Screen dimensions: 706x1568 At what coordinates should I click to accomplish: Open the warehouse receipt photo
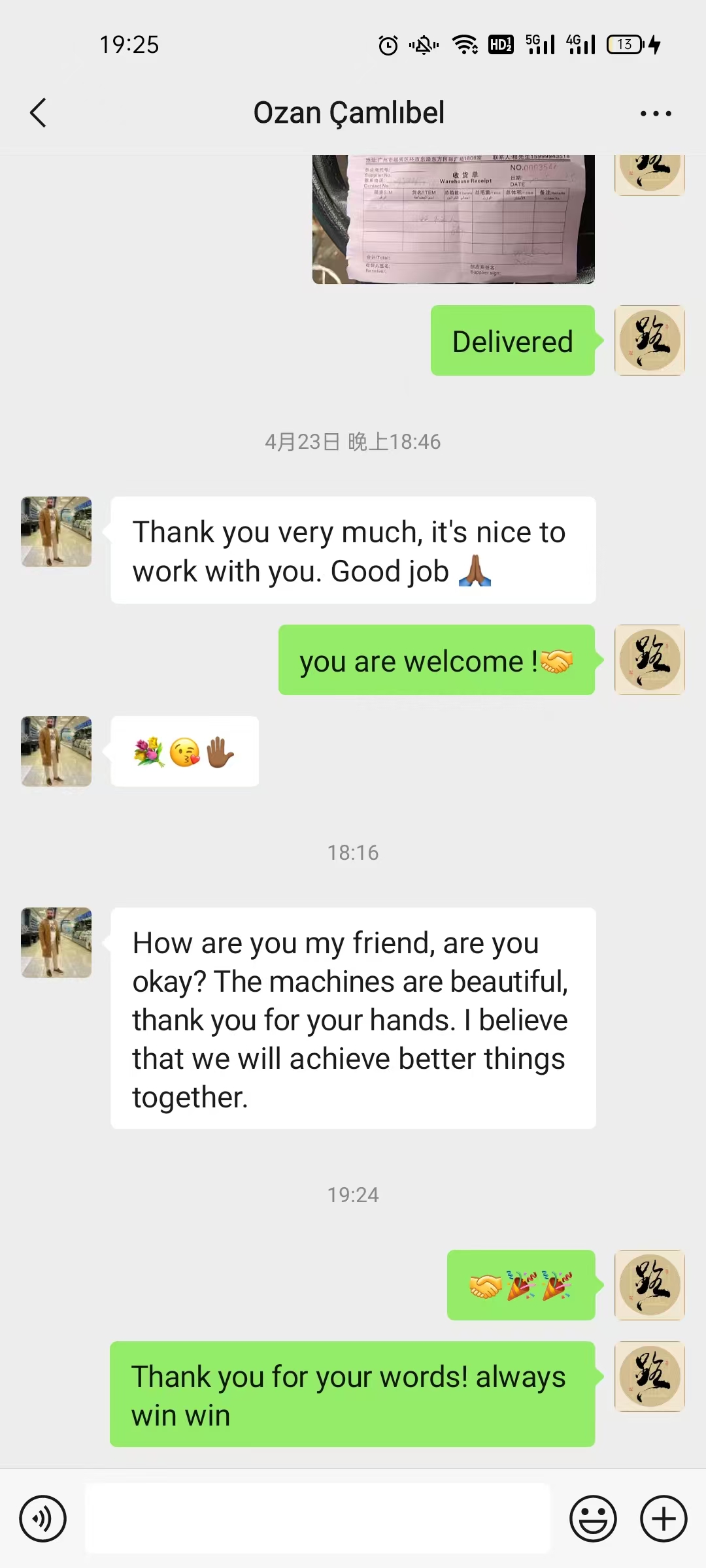click(453, 219)
